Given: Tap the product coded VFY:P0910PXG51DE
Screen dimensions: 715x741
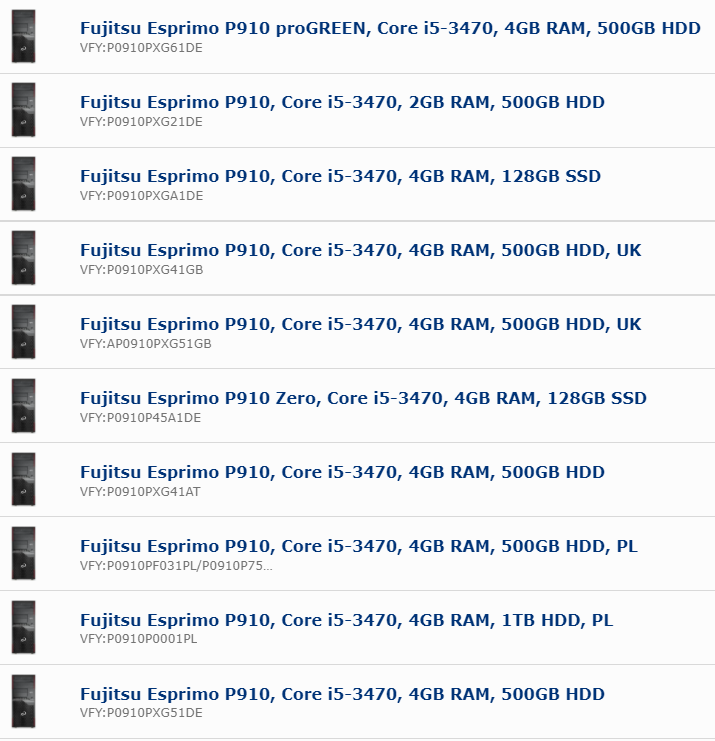Looking at the screenshot, I should point(342,695).
